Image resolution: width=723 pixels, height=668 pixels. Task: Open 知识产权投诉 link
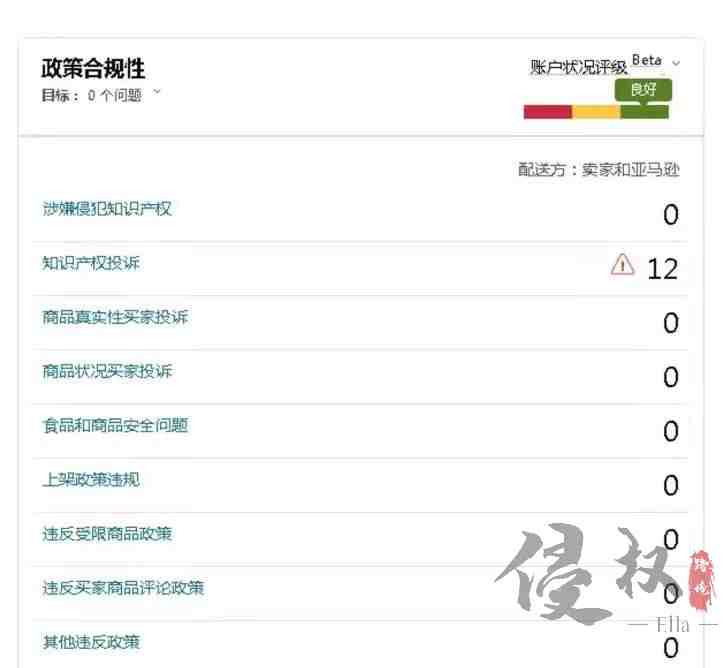point(91,263)
